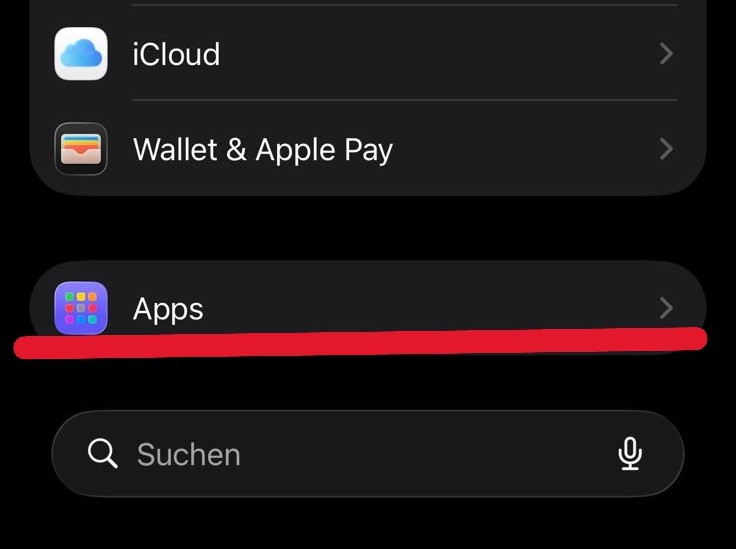Start voice dictation with the microphone icon
736x549 pixels.
pos(629,454)
